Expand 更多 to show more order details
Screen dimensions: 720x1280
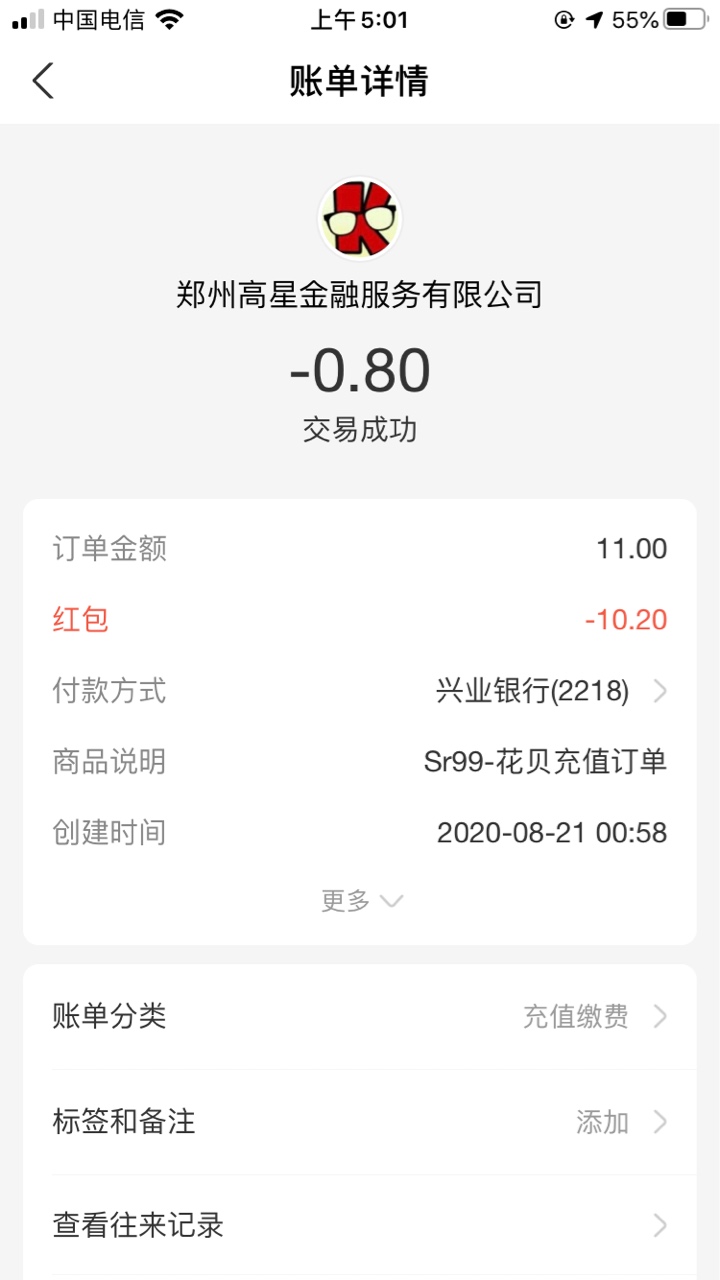pyautogui.click(x=360, y=901)
